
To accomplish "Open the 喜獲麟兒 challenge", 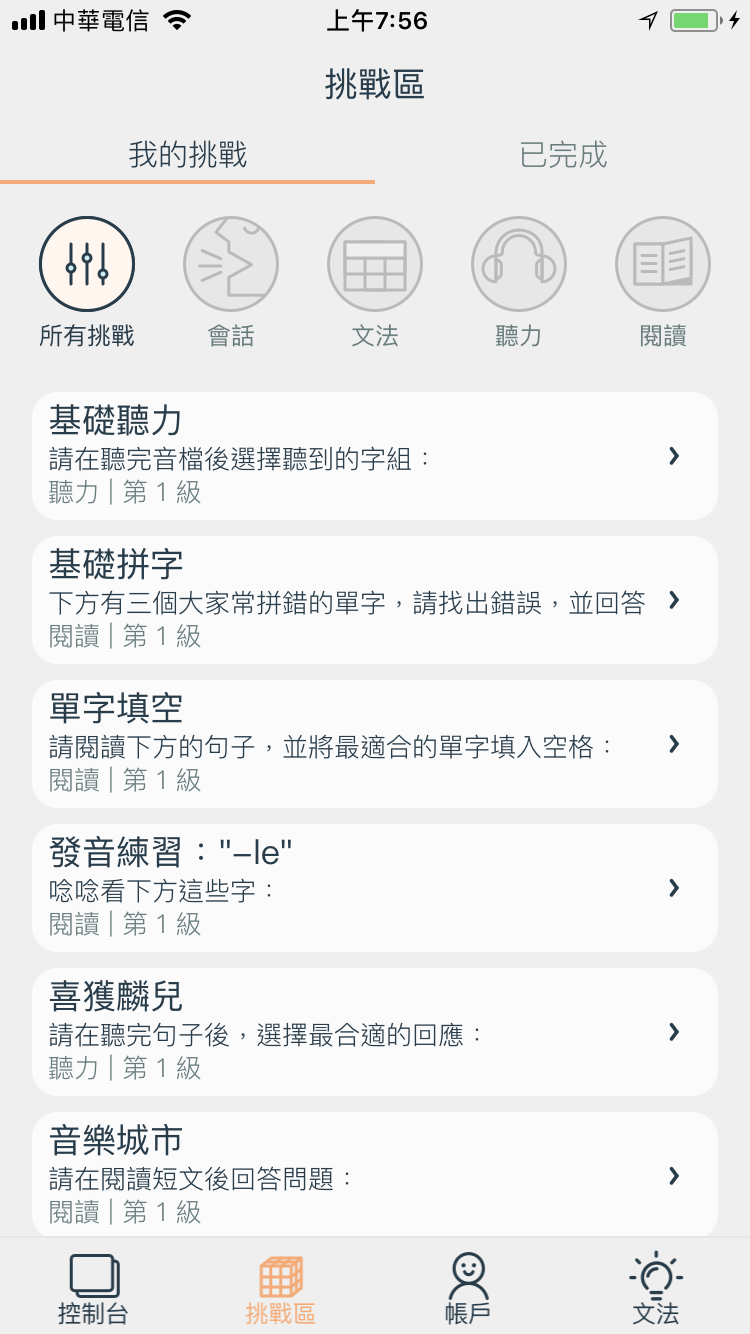I will pyautogui.click(x=375, y=1032).
